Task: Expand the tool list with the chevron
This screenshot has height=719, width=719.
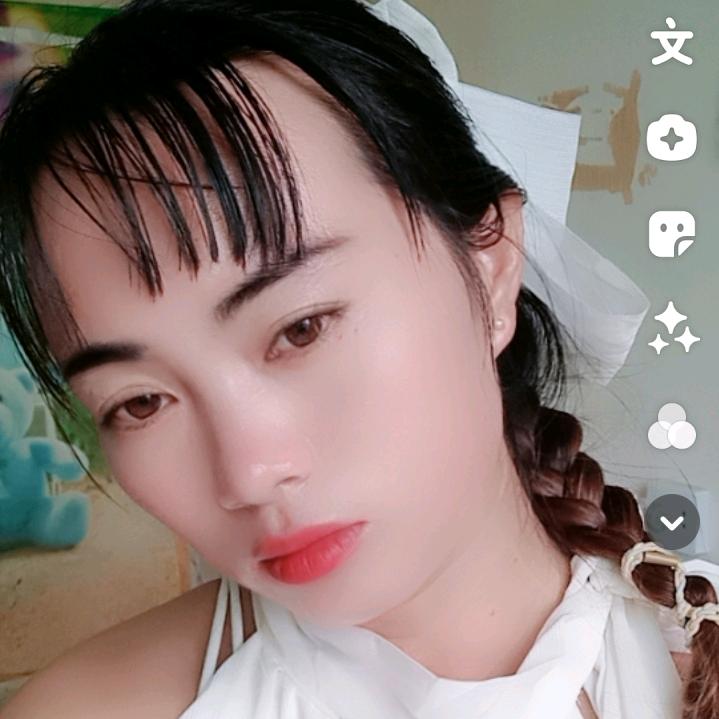Action: tap(672, 521)
